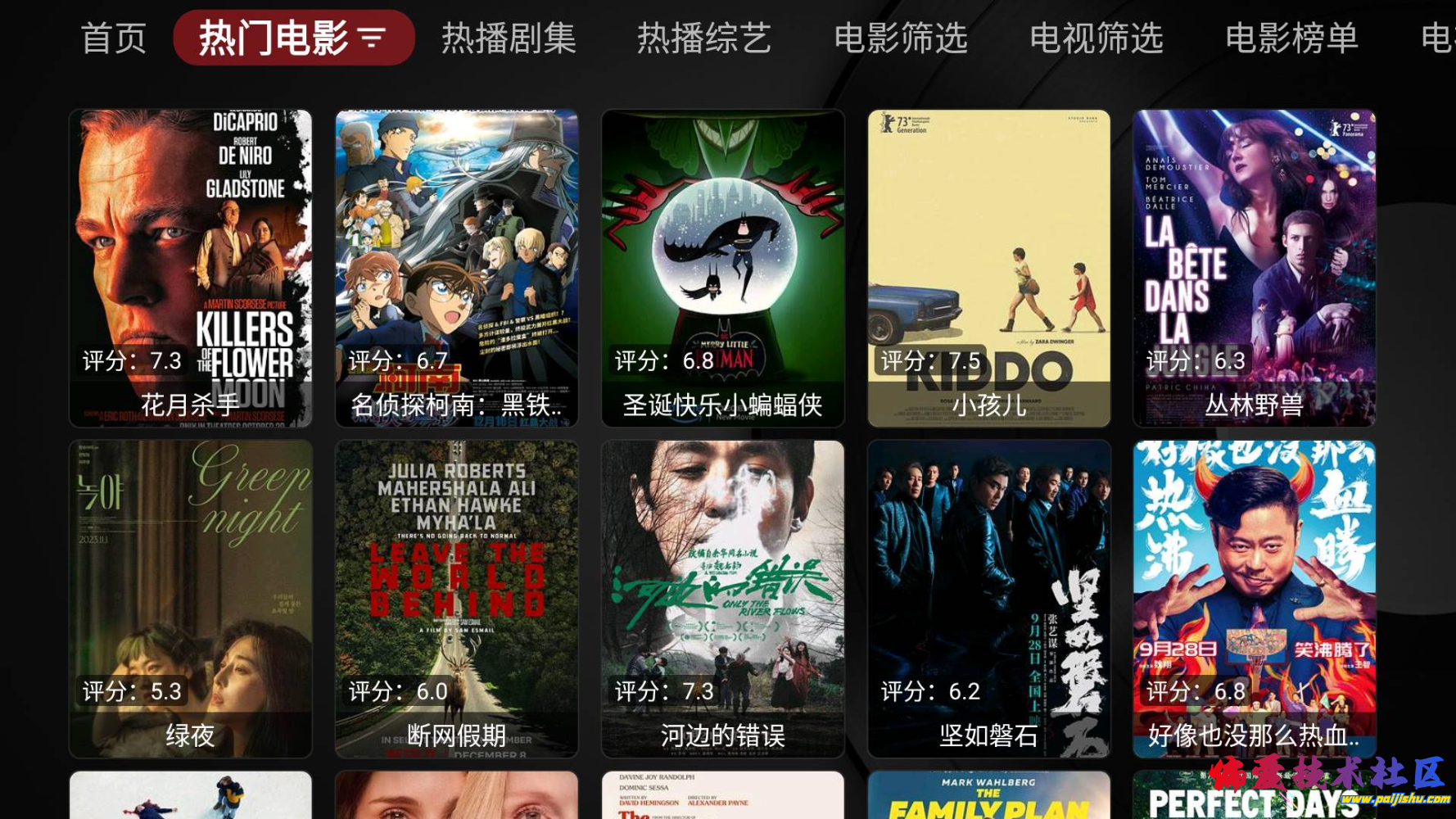Select the movie 圣诞快乐小蝙蝠侠
The width and height of the screenshot is (1456, 819).
(x=723, y=268)
